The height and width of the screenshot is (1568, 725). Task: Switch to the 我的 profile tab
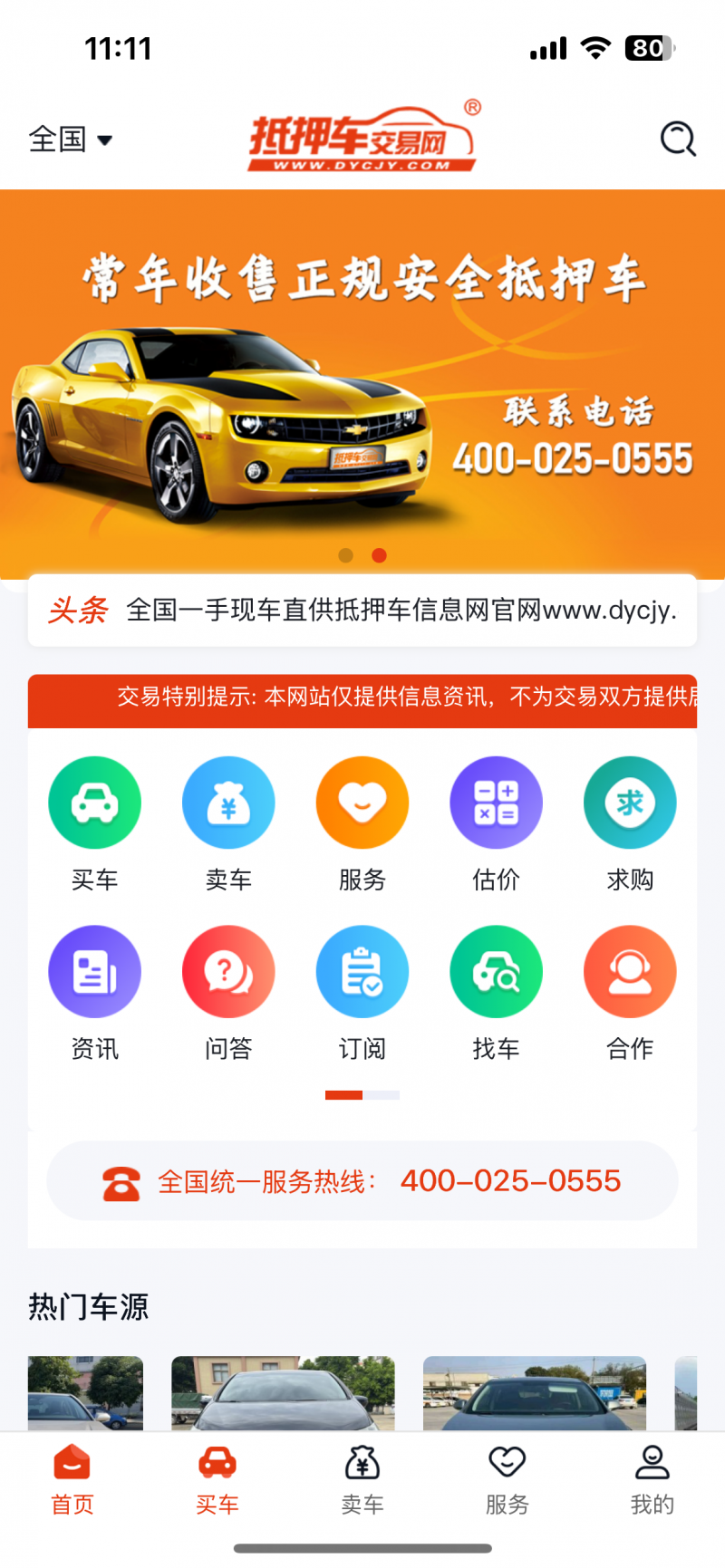click(652, 1480)
